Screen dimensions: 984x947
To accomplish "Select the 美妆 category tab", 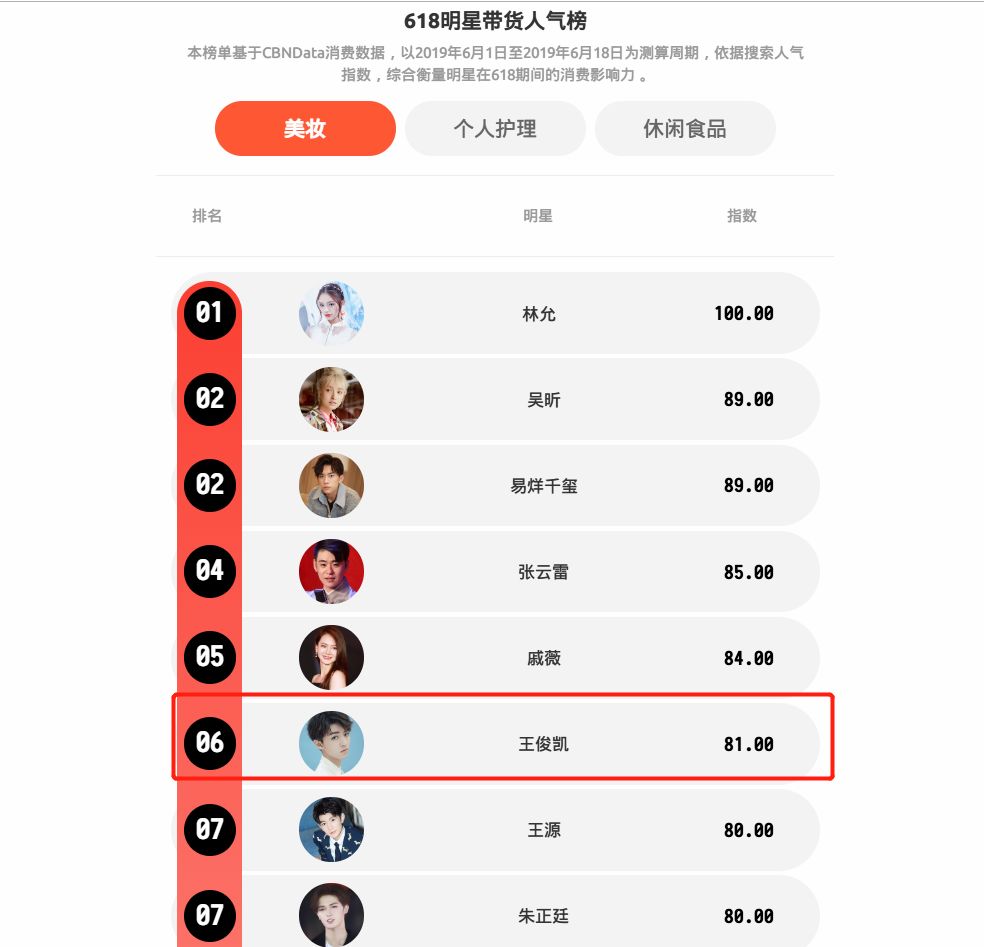I will click(x=305, y=129).
